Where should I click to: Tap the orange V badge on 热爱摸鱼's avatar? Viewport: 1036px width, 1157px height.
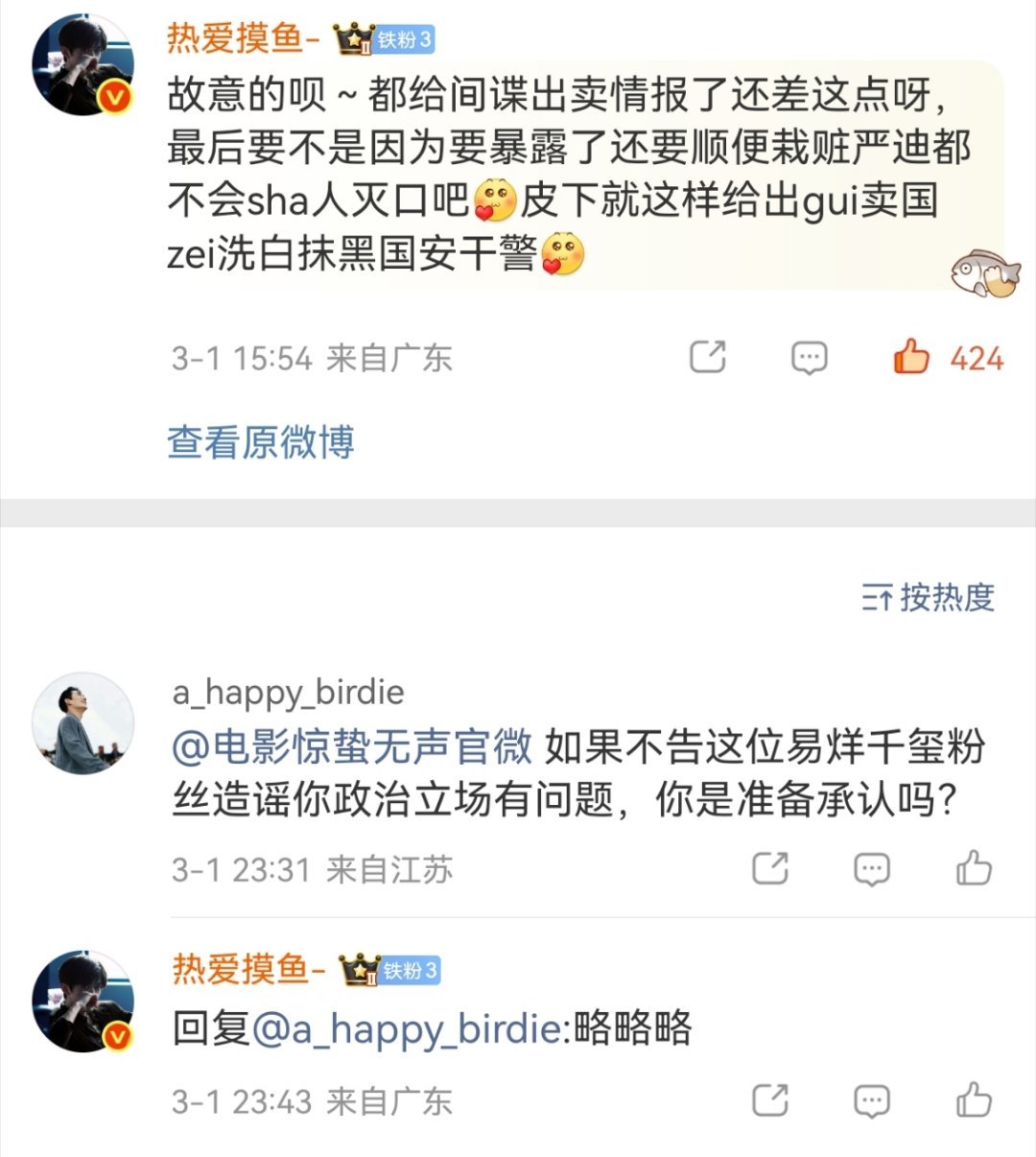coord(114,93)
